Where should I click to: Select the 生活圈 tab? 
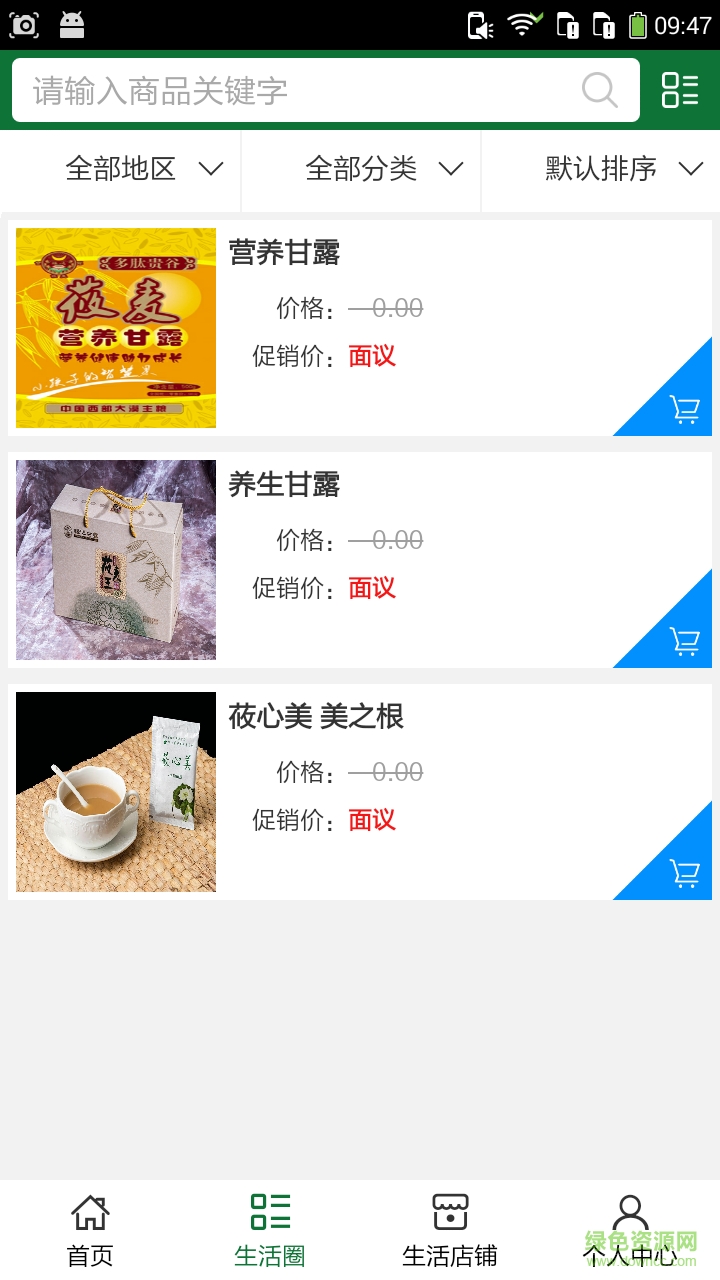click(x=270, y=1230)
